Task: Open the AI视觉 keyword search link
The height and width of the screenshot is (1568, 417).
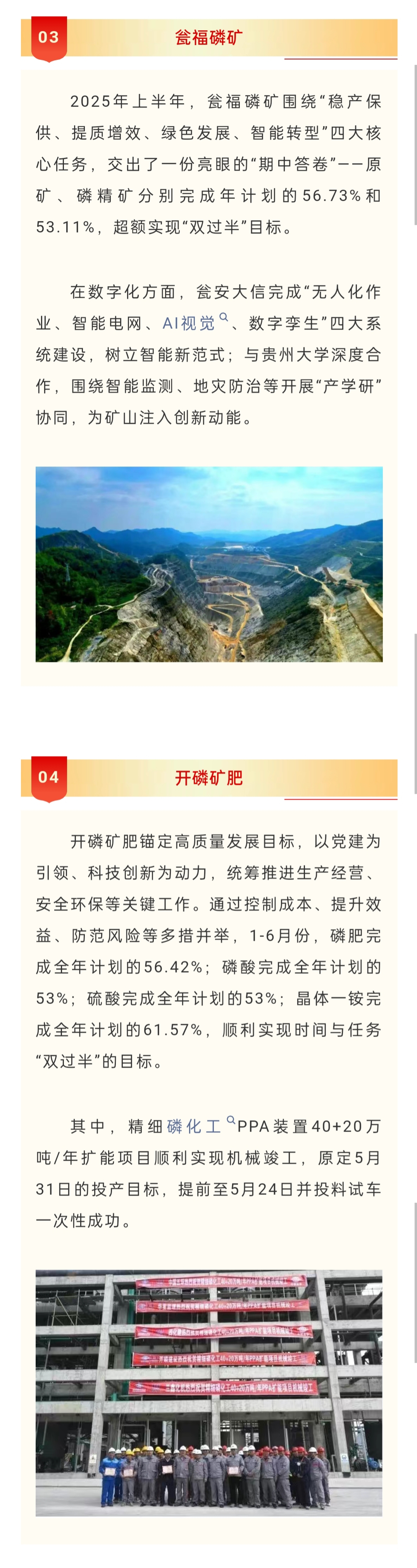Action: 193,323
